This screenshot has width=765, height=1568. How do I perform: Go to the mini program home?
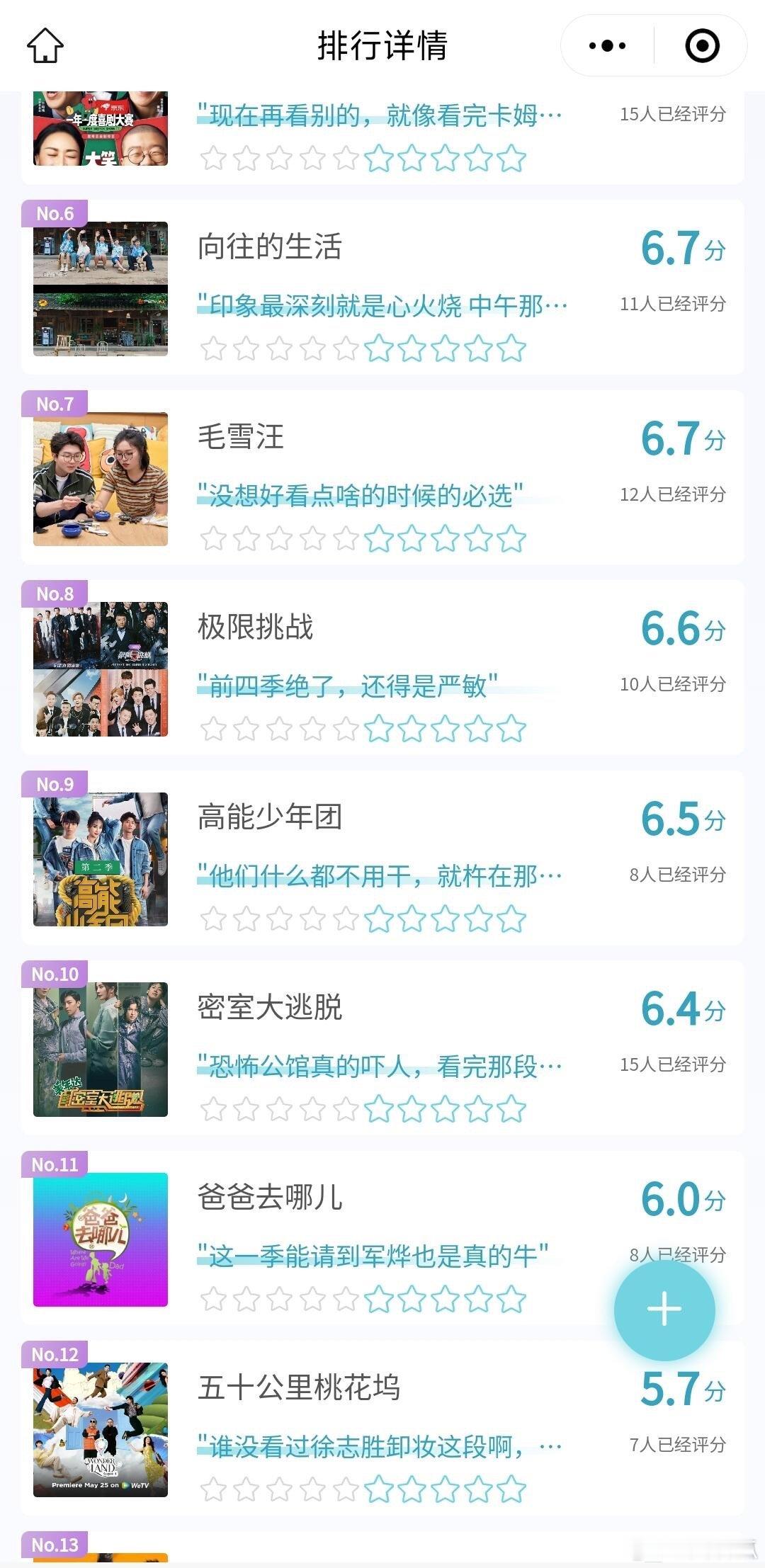tap(45, 46)
